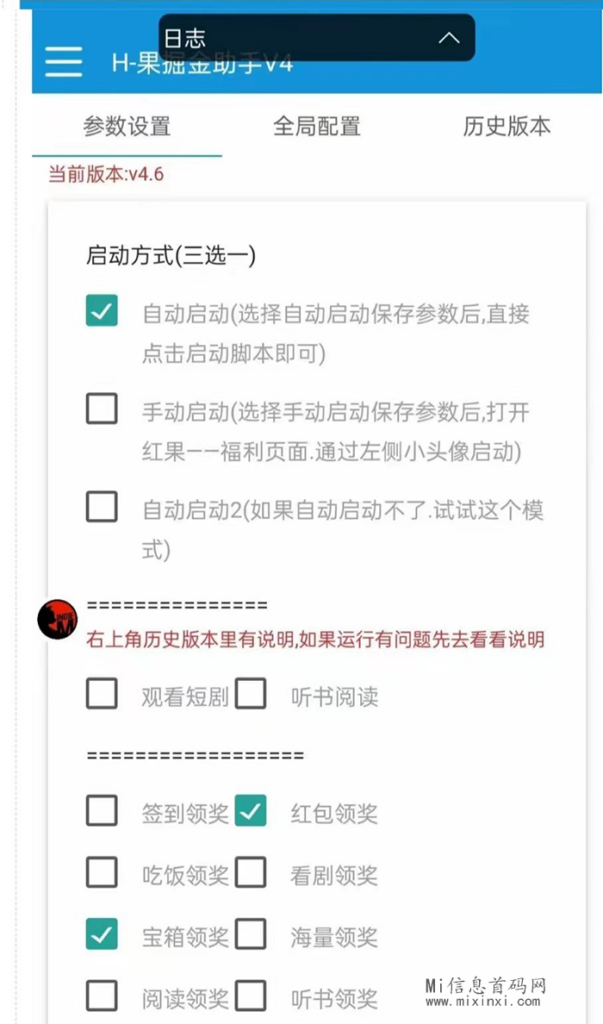Disable the 宝箱领奖 checkbox
The height and width of the screenshot is (1024, 603).
(x=101, y=935)
